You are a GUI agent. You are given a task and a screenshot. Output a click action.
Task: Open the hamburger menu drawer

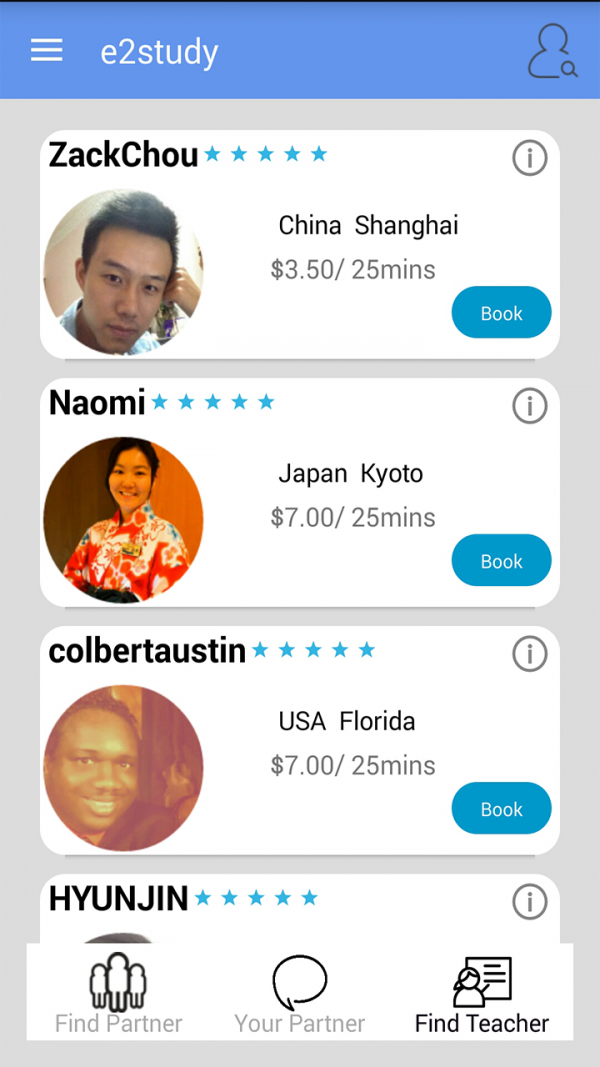(x=47, y=51)
